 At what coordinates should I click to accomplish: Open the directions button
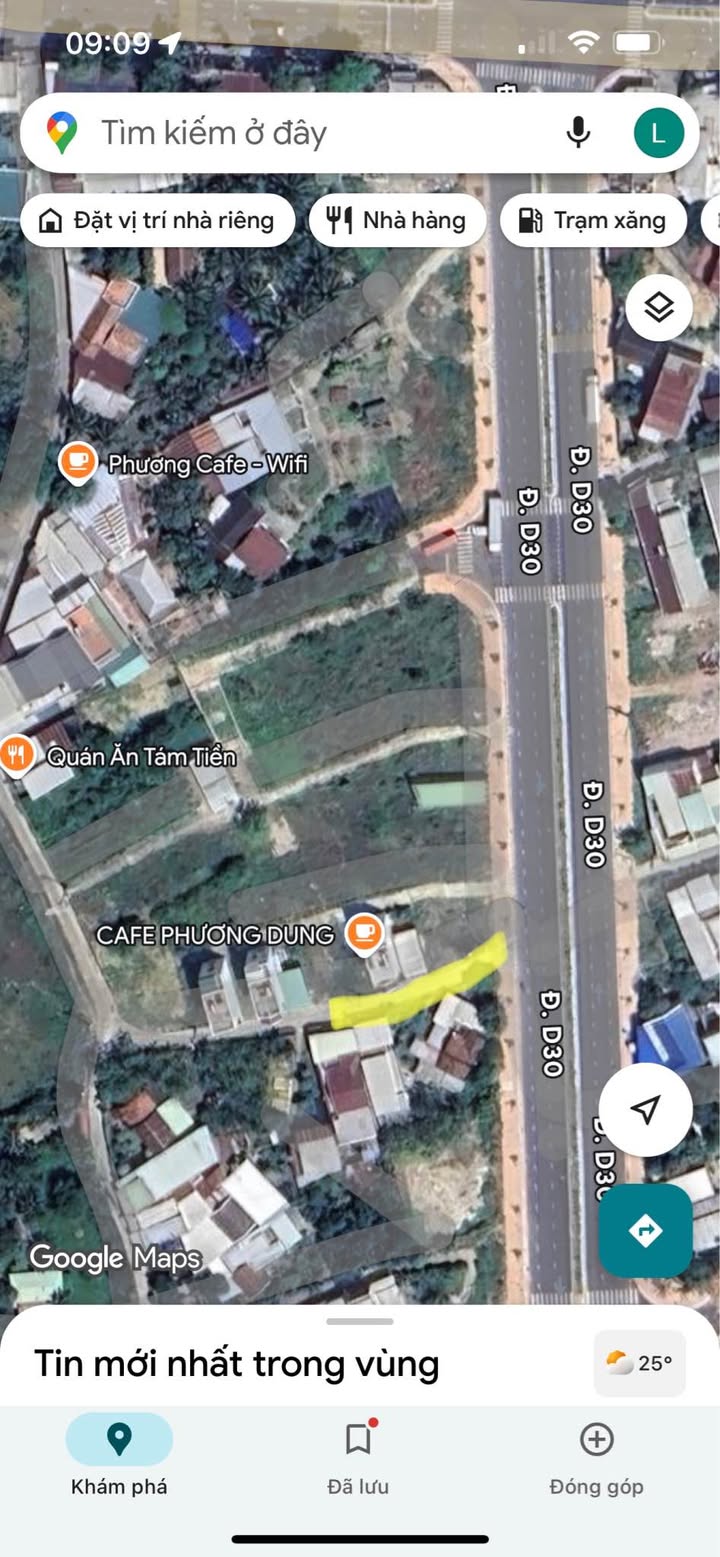click(x=645, y=1230)
